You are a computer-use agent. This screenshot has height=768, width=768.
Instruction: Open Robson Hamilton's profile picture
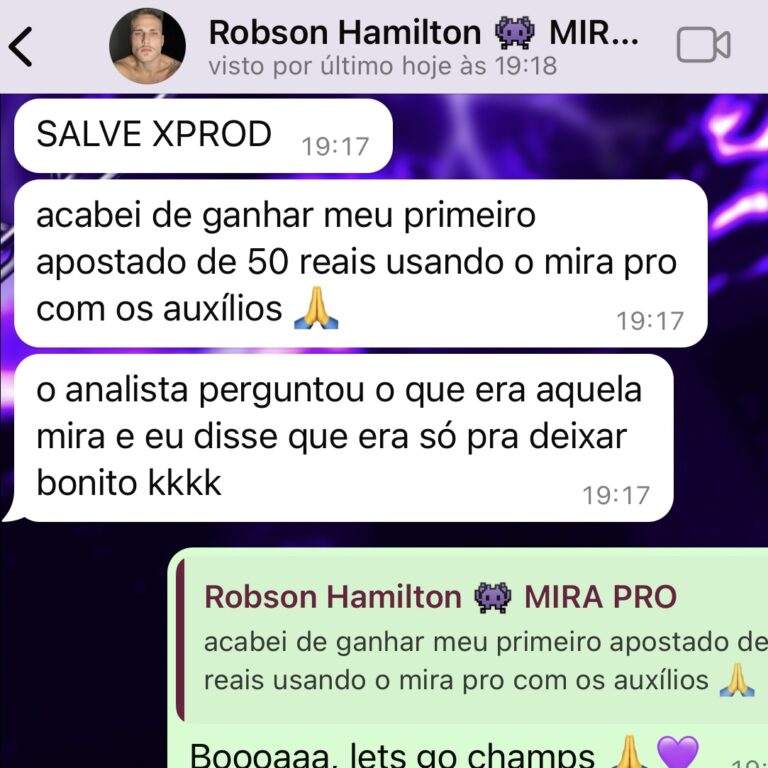[x=147, y=46]
